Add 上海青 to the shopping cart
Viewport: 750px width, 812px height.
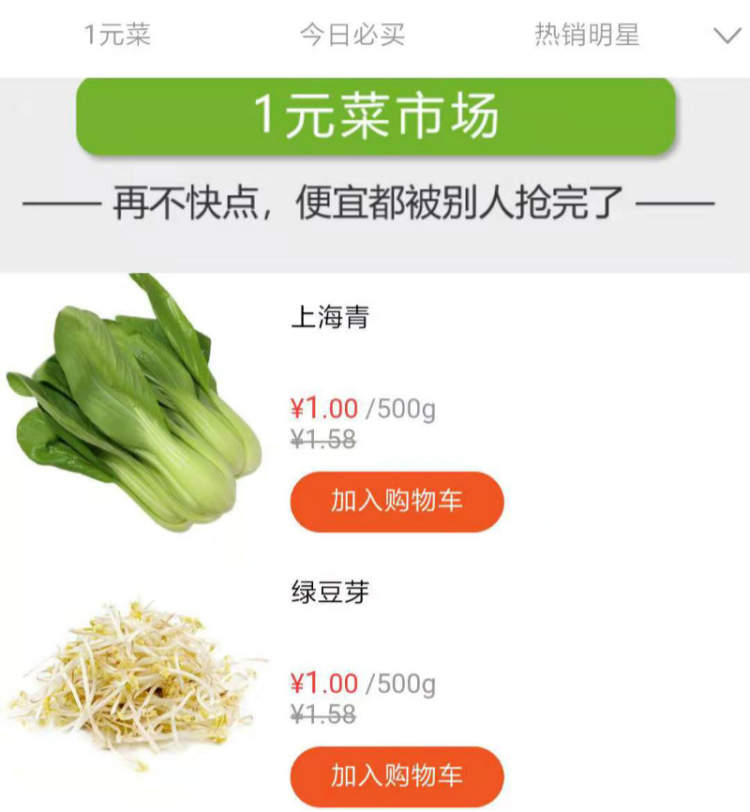(397, 501)
